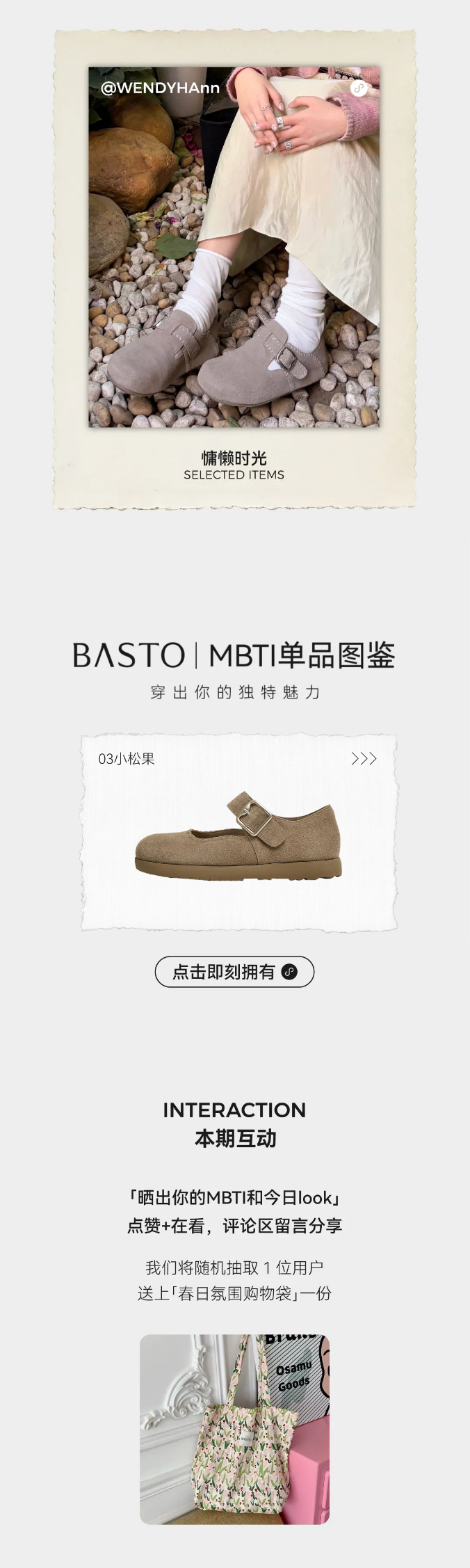Open the 03小松果 shoe product card
The image size is (470, 1568).
pos(238,833)
